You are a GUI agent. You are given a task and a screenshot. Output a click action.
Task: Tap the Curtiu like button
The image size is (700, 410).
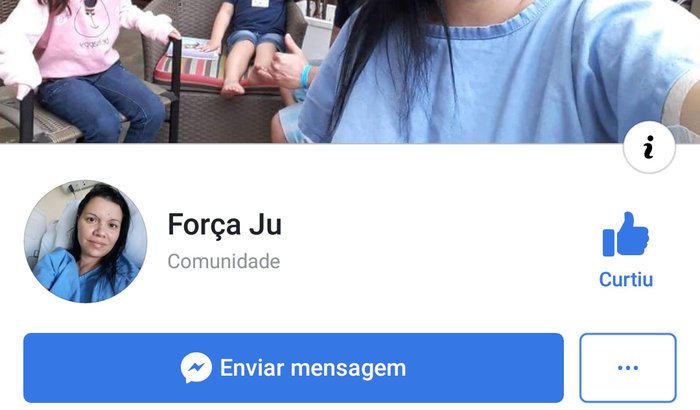point(626,249)
